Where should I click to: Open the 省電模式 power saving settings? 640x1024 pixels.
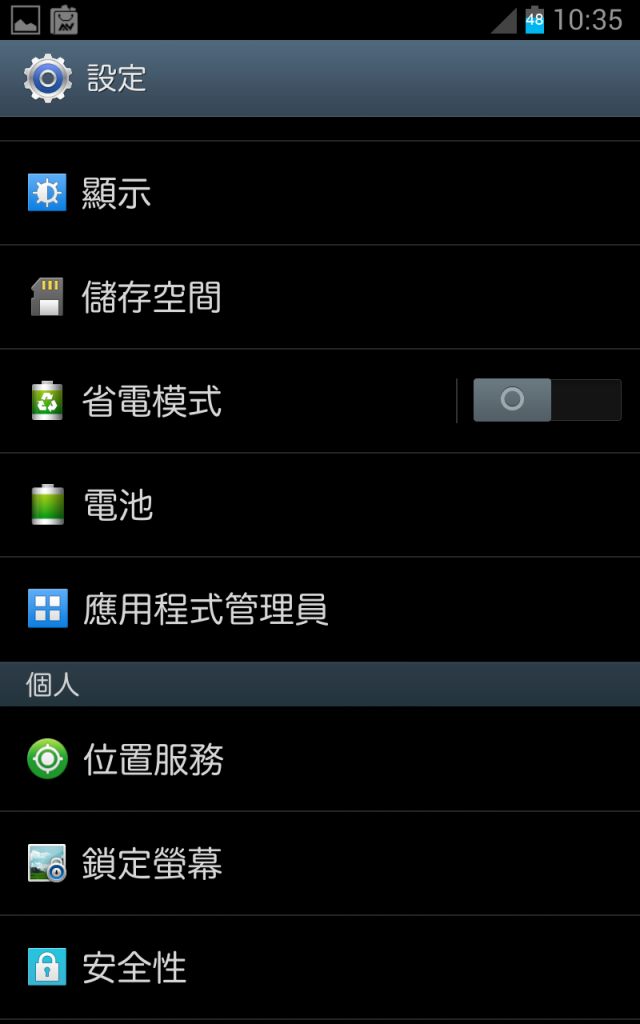[227, 400]
